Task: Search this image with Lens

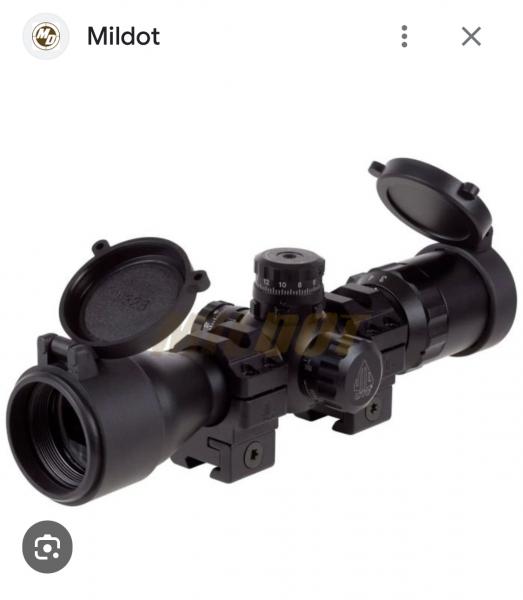Action: tap(47, 546)
